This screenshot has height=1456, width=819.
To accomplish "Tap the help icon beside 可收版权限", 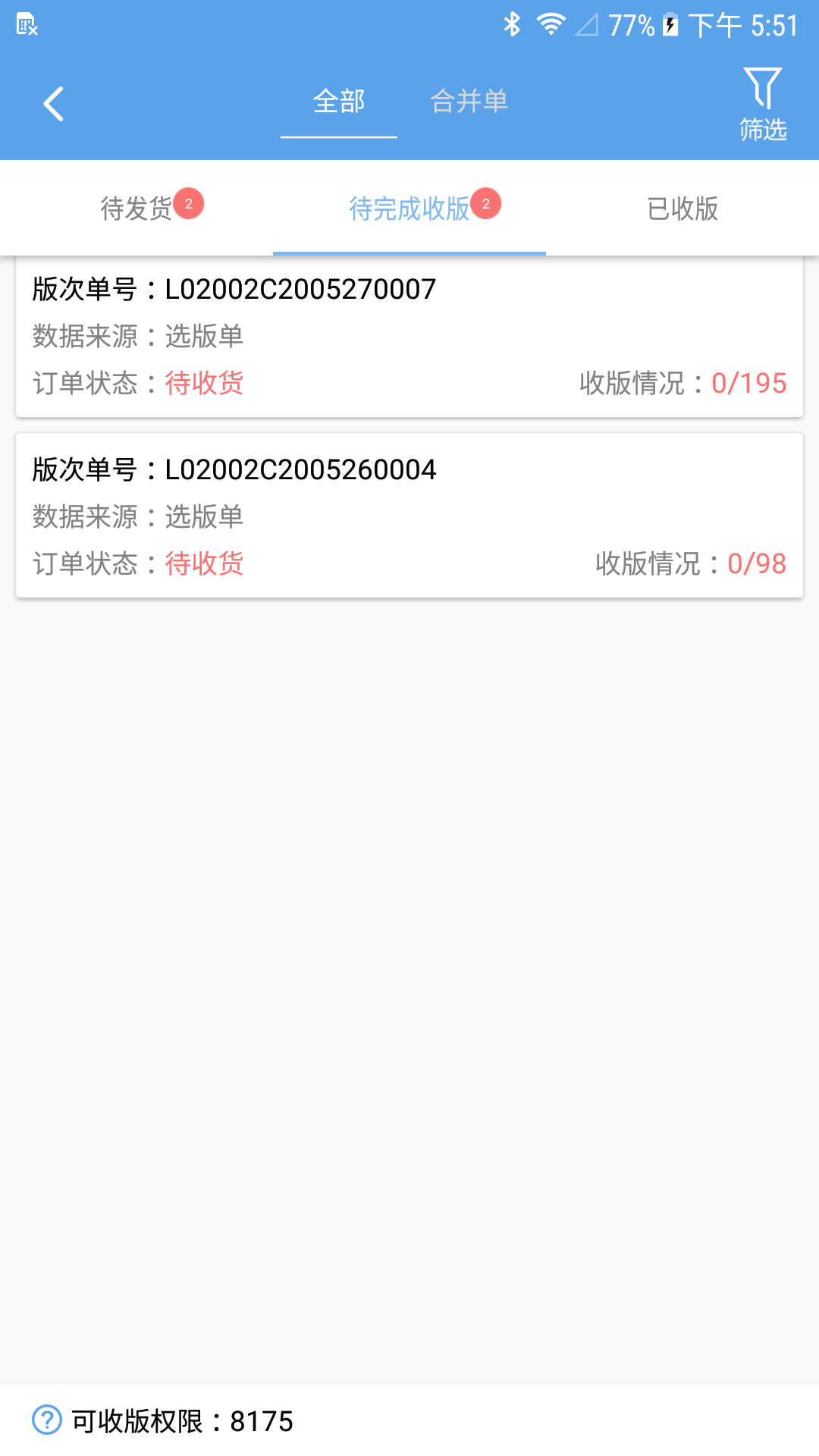I will pyautogui.click(x=47, y=1420).
